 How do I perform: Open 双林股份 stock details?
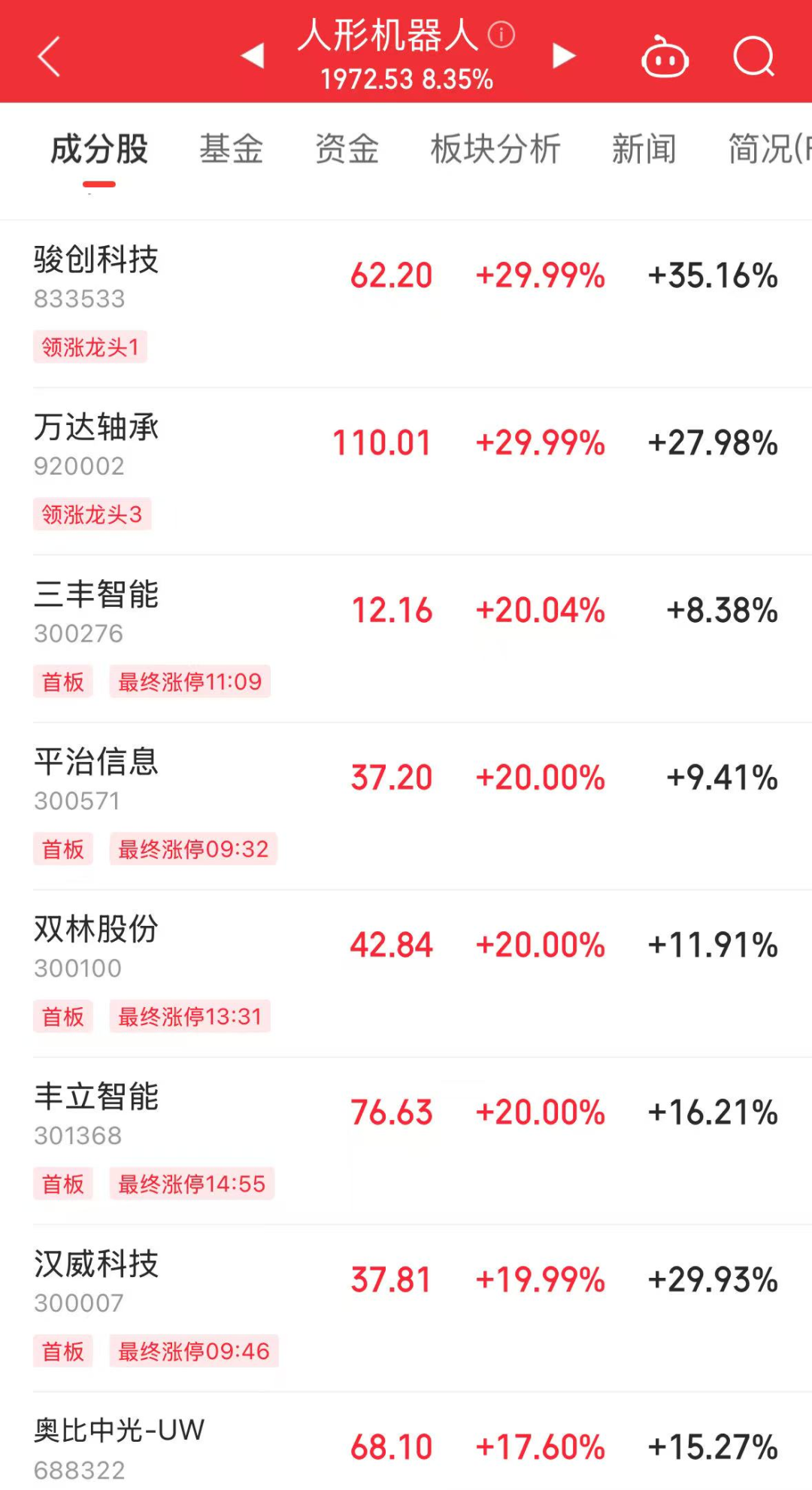click(96, 930)
